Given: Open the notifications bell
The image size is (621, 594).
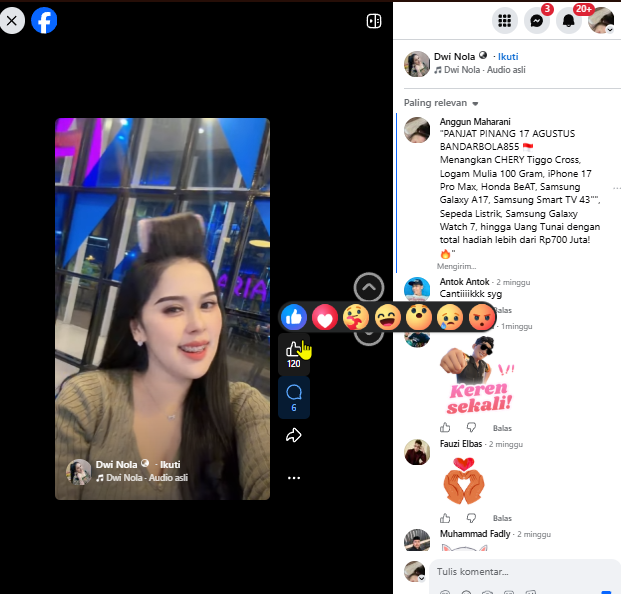Looking at the screenshot, I should pos(569,21).
